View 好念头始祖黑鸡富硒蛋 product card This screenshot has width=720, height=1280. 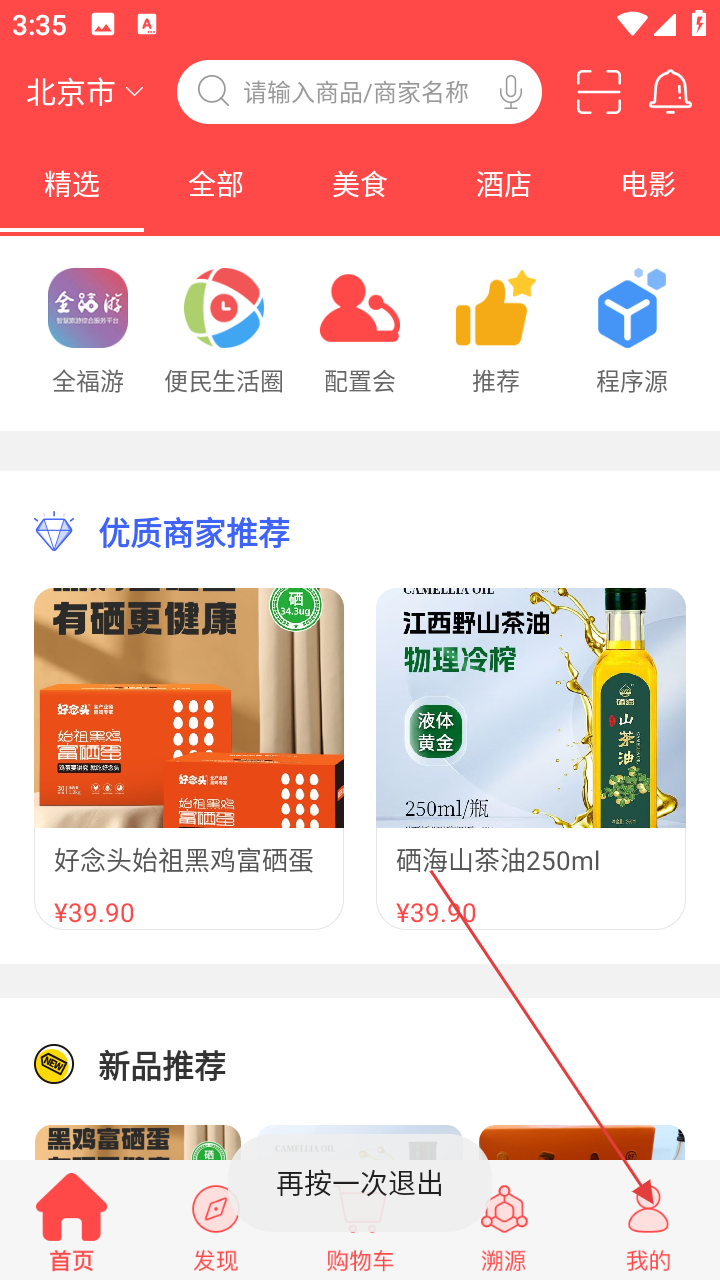pyautogui.click(x=189, y=758)
